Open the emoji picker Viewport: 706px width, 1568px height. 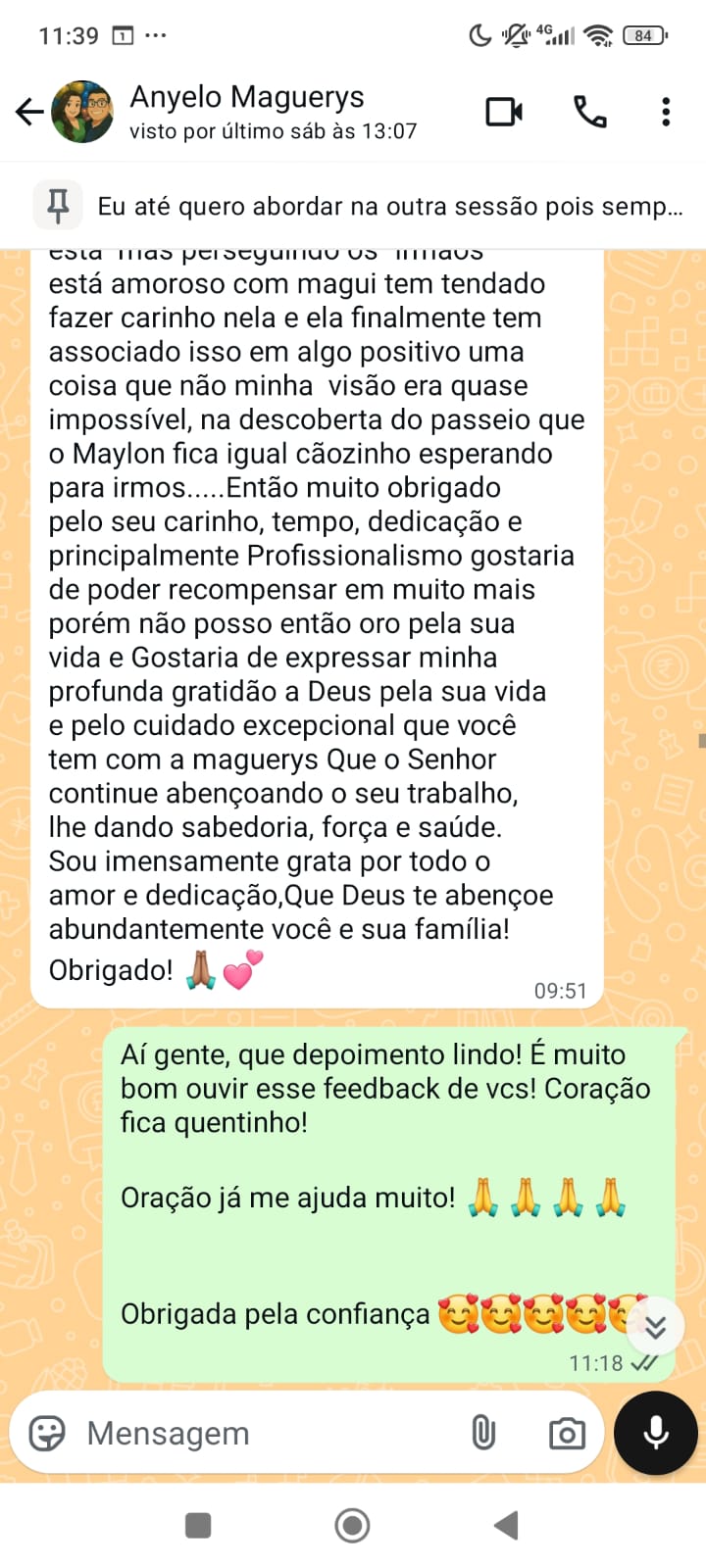click(x=47, y=1433)
